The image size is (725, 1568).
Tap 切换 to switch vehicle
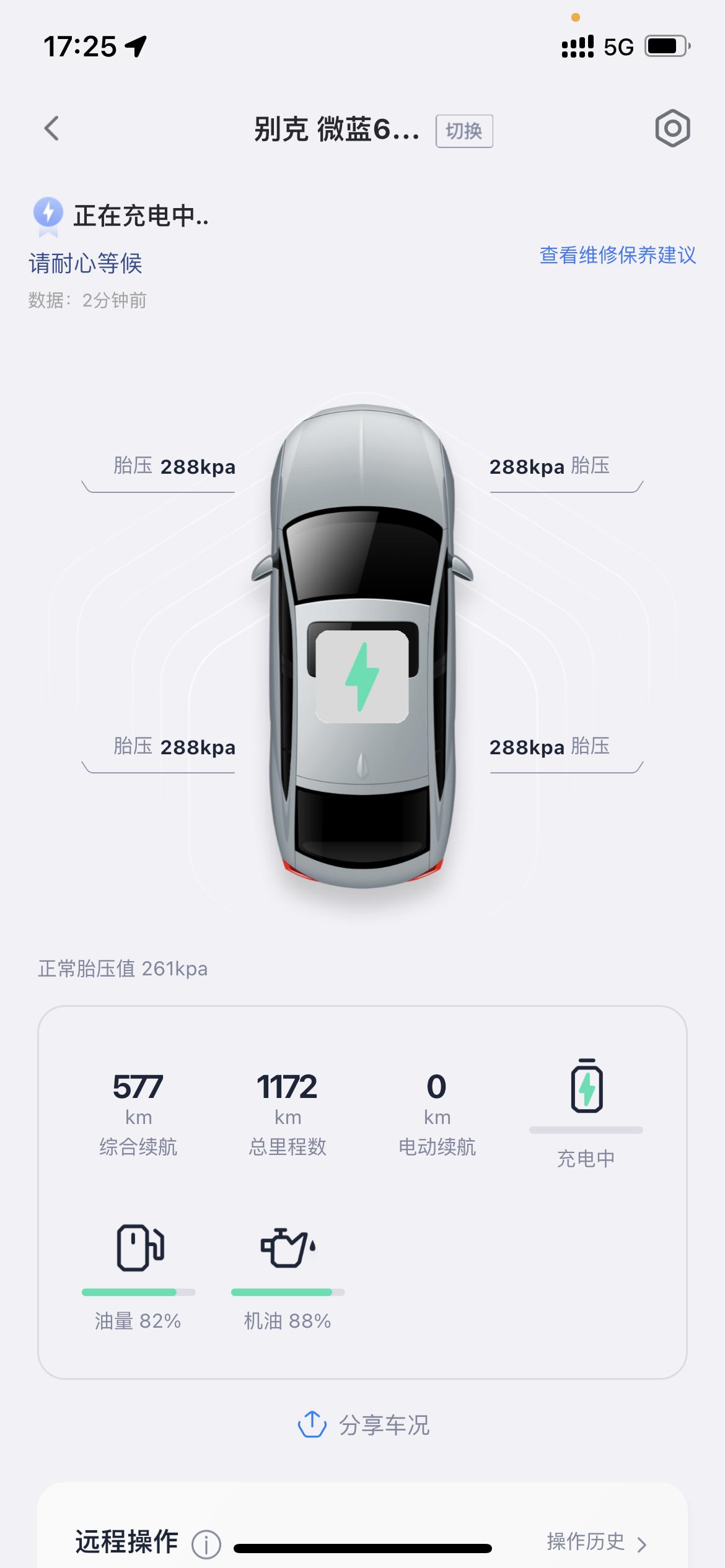tap(464, 131)
